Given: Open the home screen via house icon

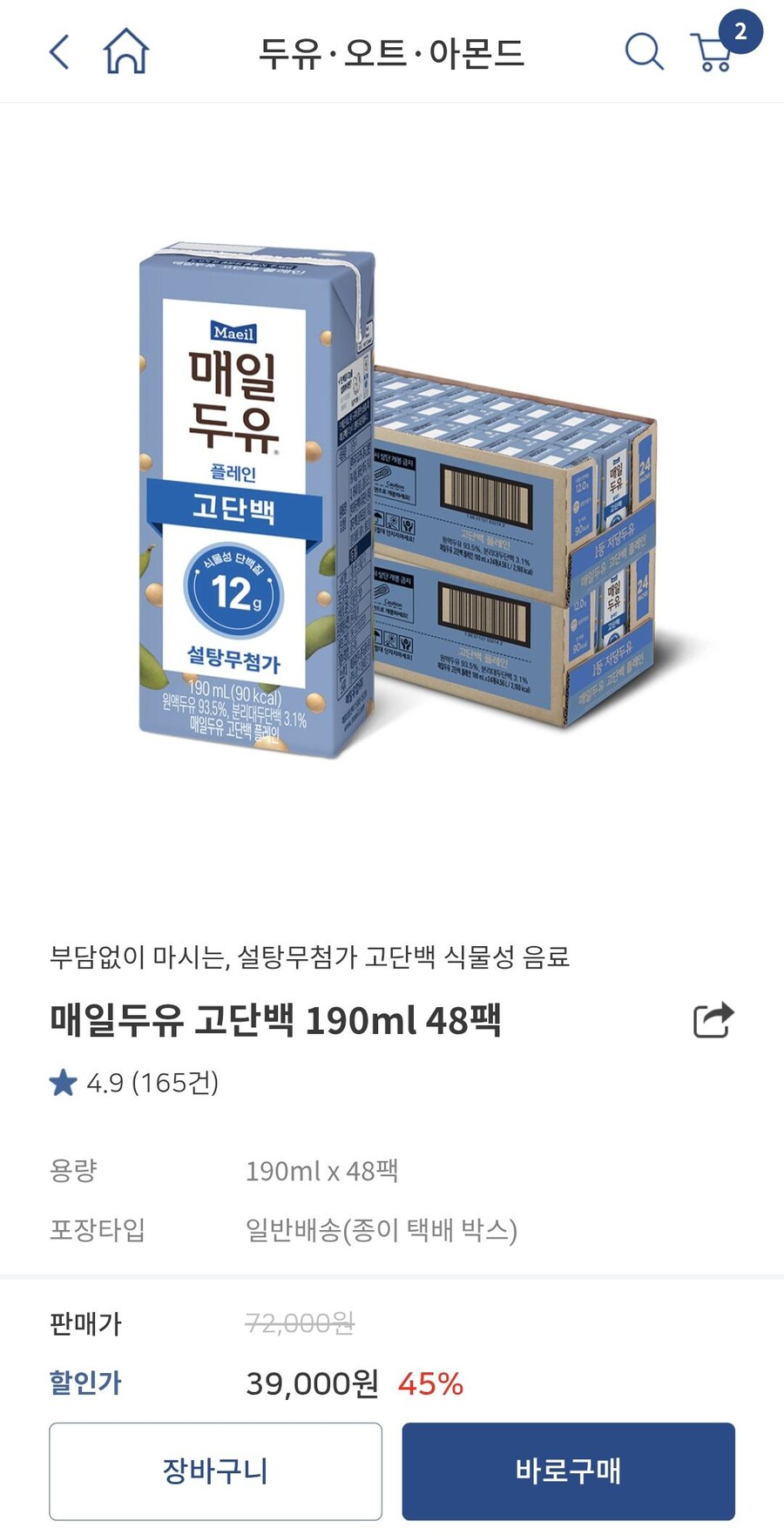Looking at the screenshot, I should pyautogui.click(x=125, y=52).
